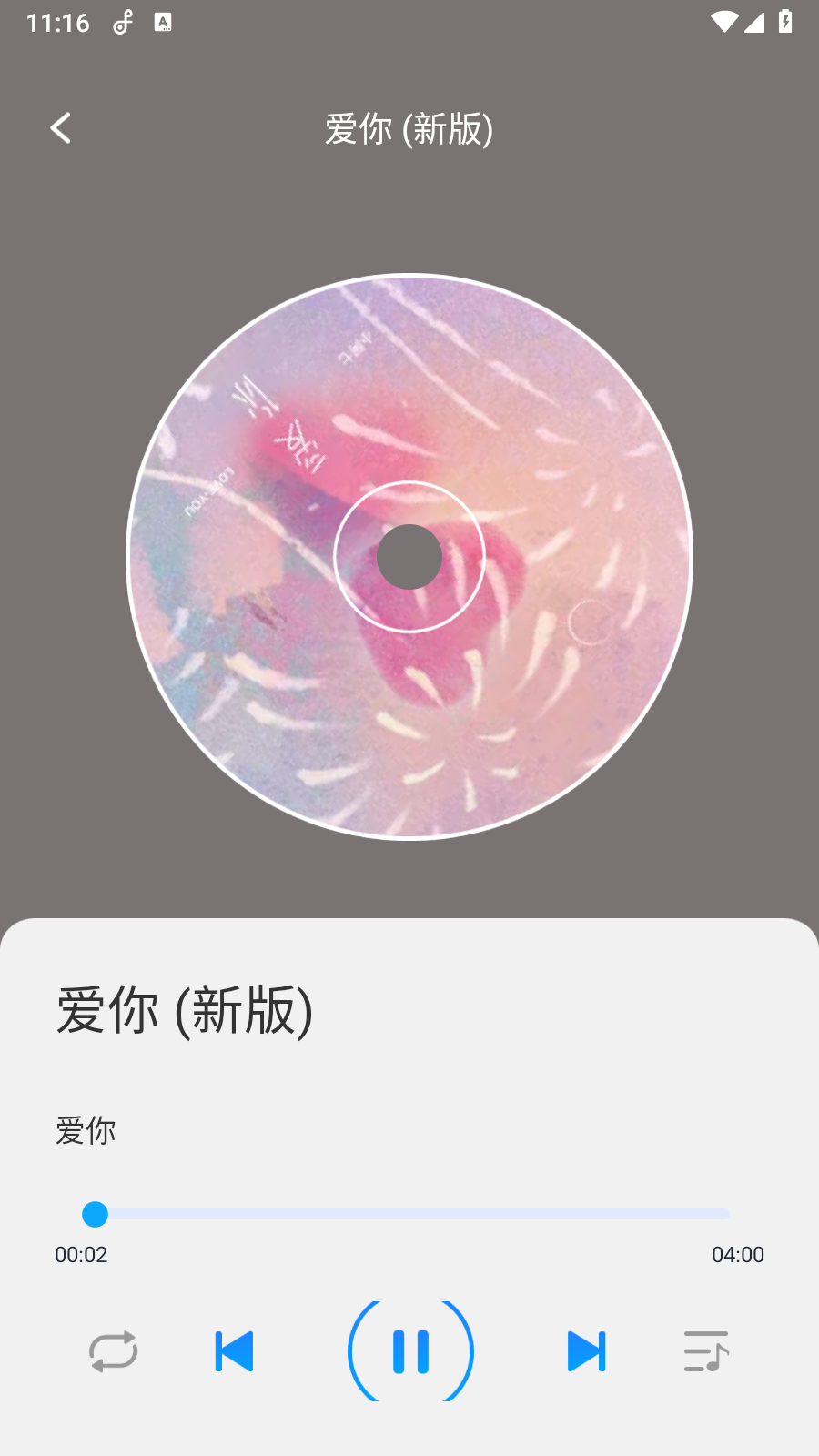
Task: Resume playback with the center pause button
Action: [x=409, y=1351]
